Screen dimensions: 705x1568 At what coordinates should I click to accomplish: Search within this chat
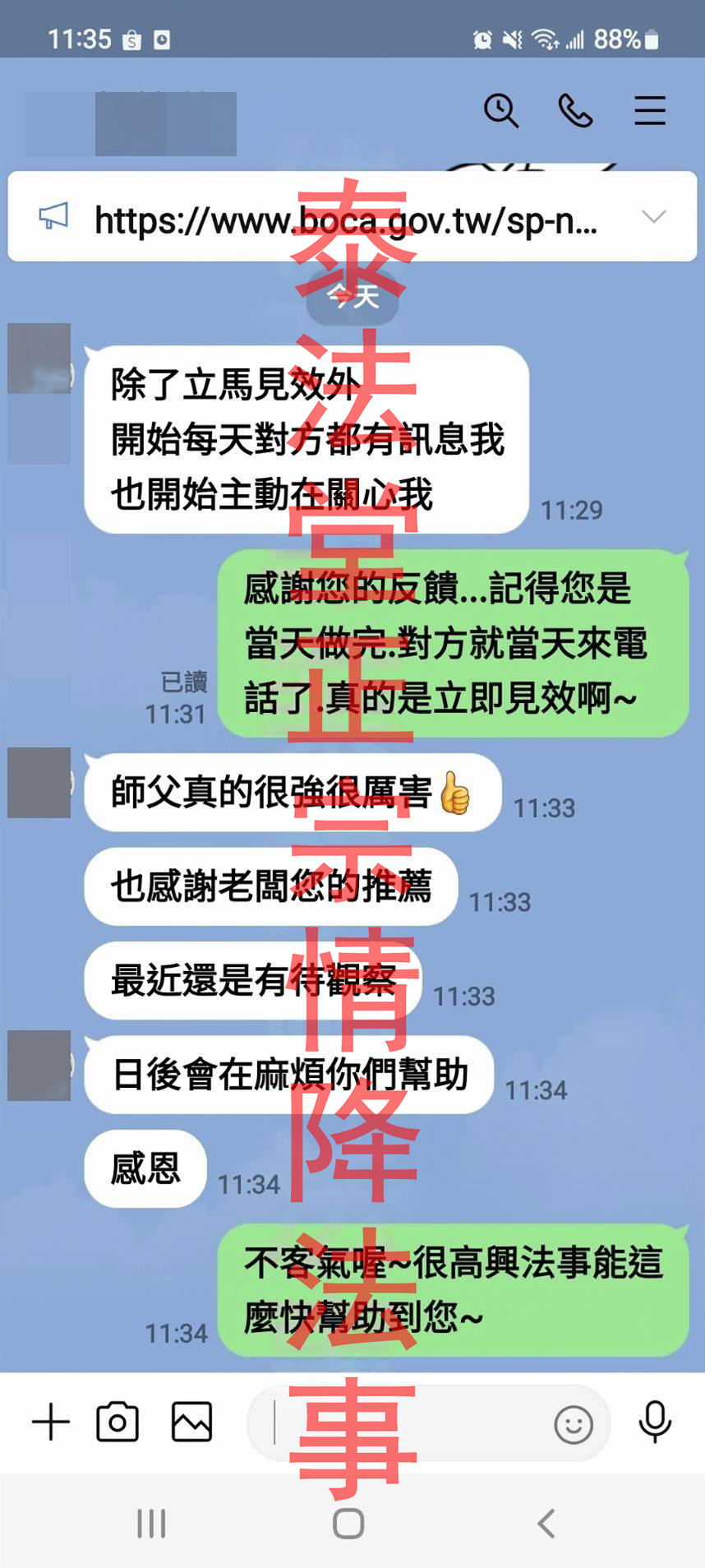[500, 110]
